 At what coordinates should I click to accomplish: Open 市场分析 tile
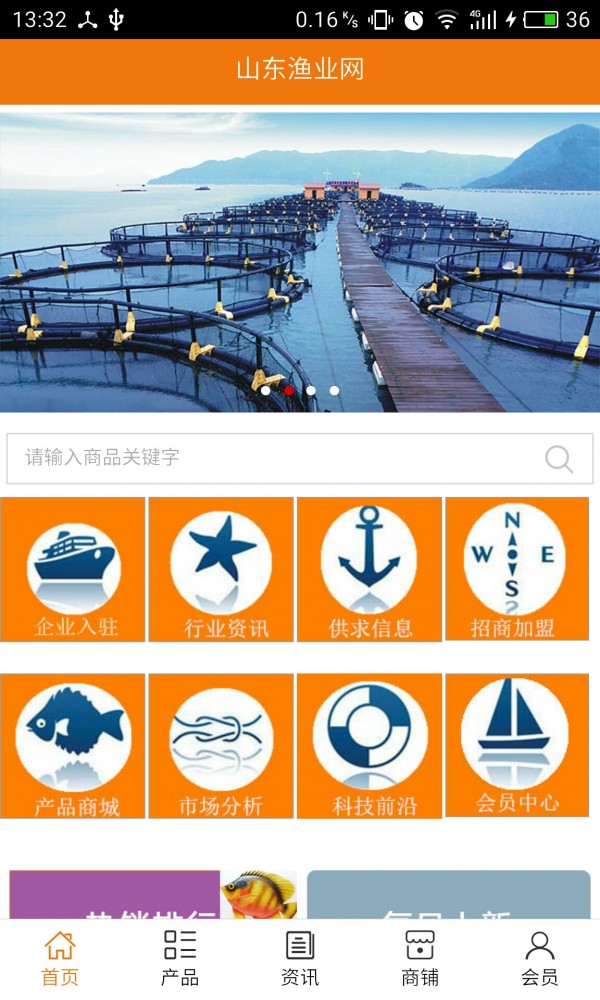click(x=221, y=746)
